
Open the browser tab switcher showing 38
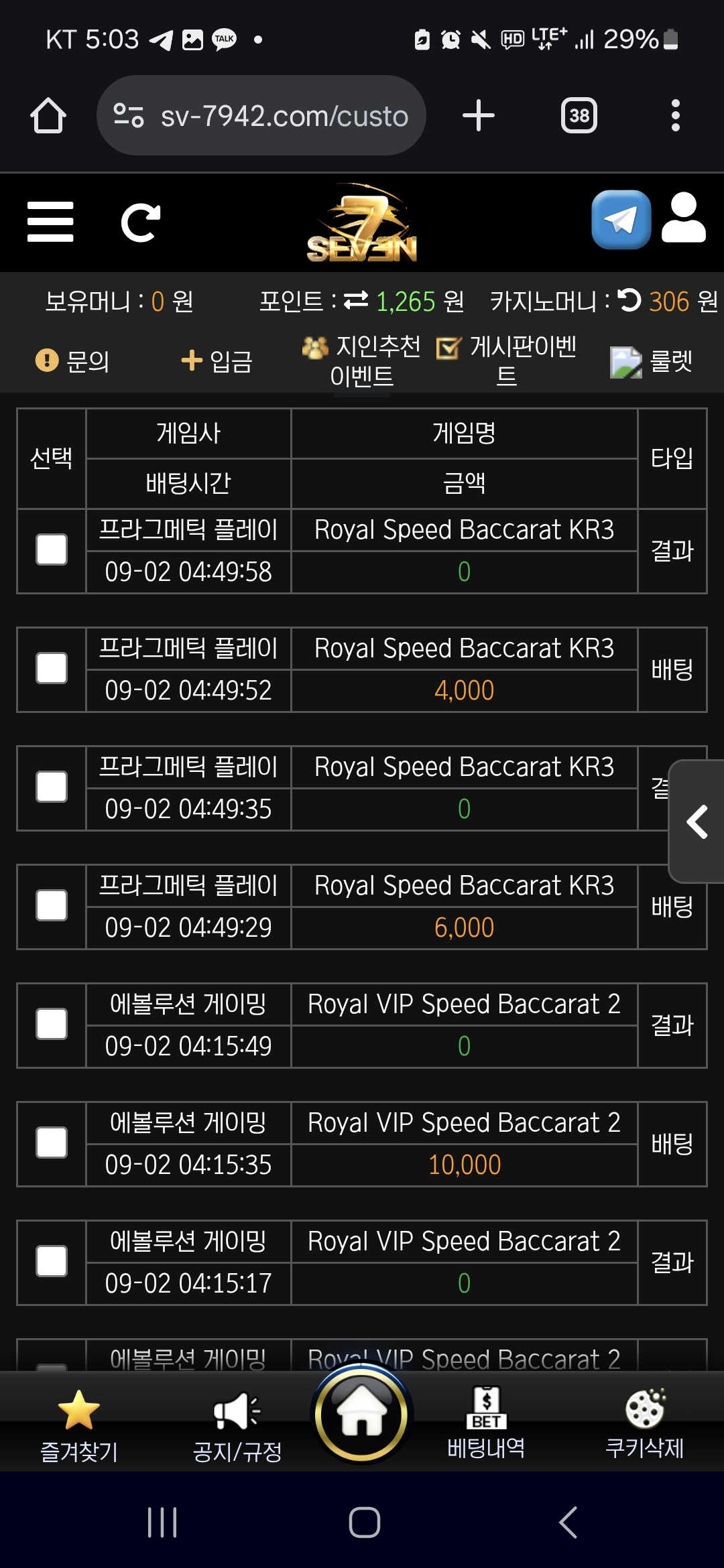[579, 115]
